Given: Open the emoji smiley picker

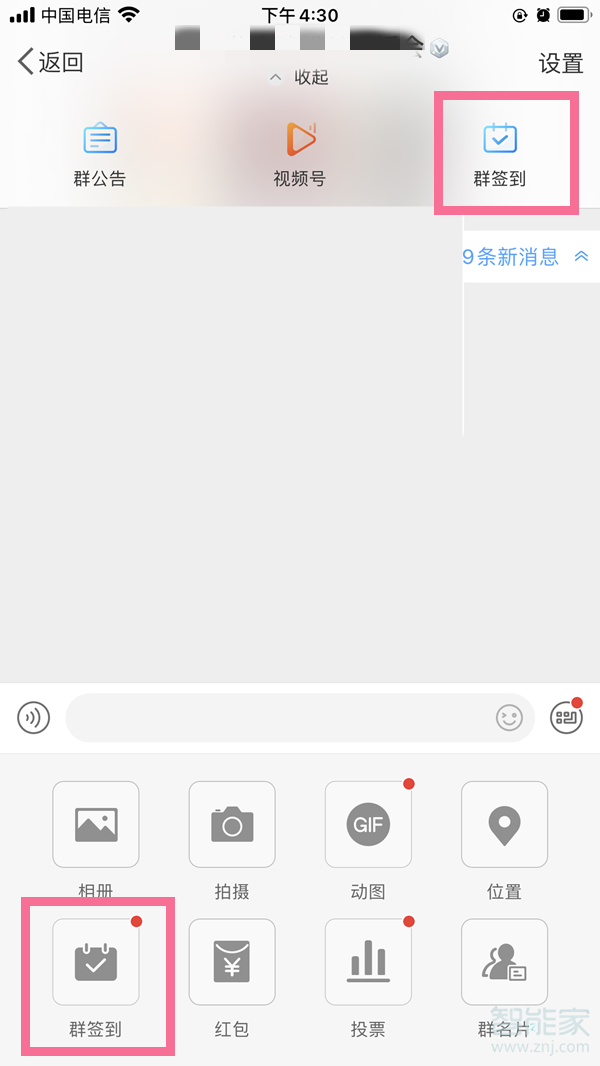Looking at the screenshot, I should (x=510, y=717).
